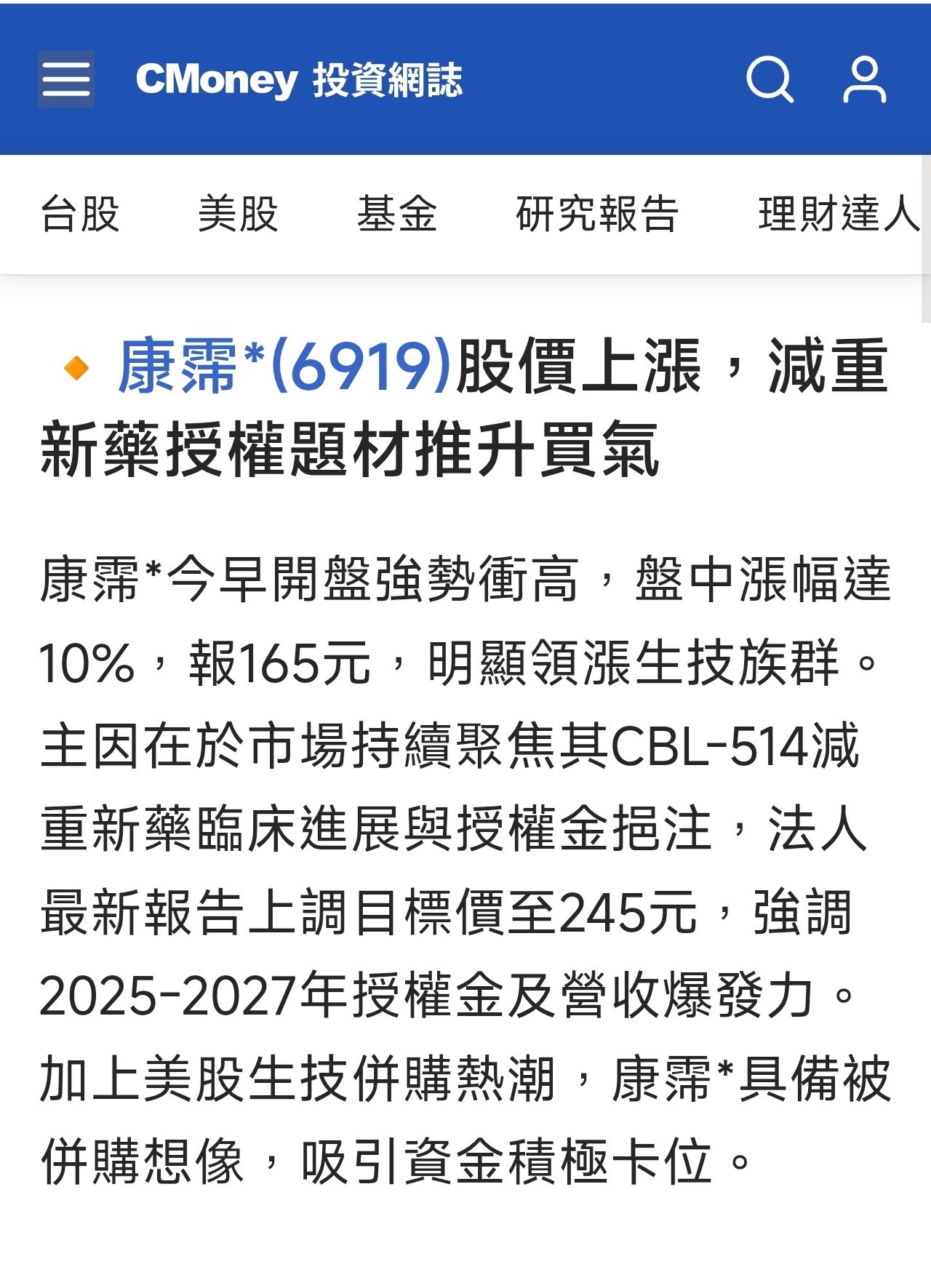This screenshot has width=931, height=1288.
Task: Switch to the 台股 tab
Action: [80, 214]
